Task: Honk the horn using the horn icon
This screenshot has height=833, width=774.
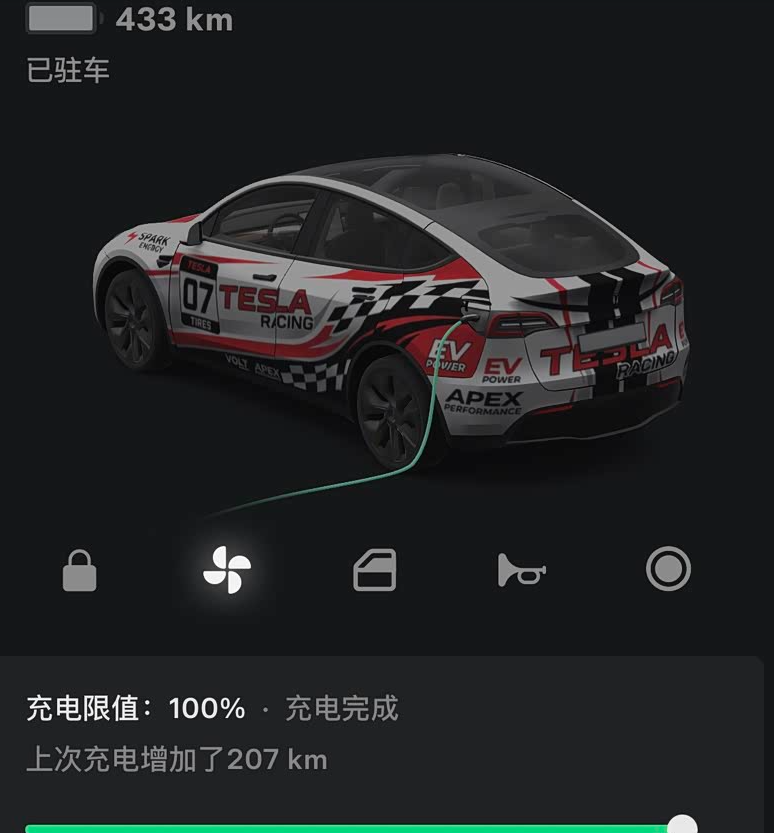Action: point(521,571)
